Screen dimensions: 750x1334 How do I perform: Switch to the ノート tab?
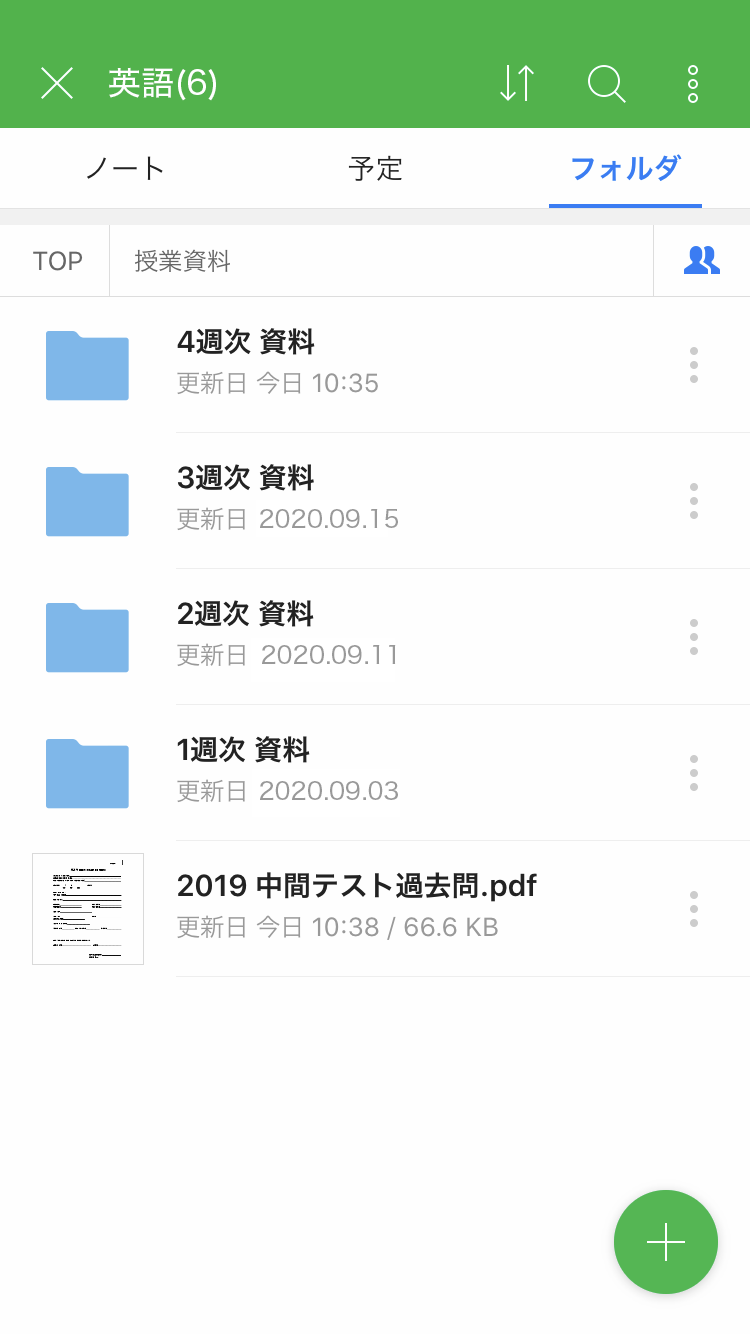tap(125, 168)
